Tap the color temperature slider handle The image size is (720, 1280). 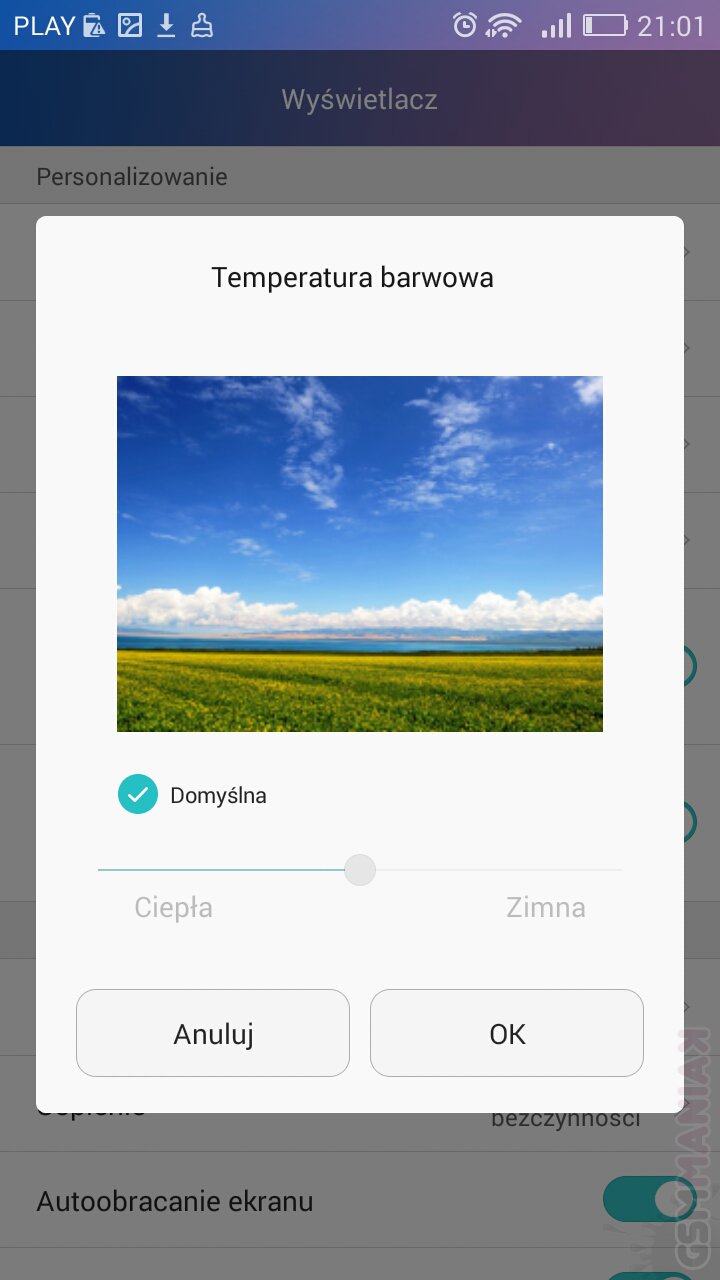360,870
